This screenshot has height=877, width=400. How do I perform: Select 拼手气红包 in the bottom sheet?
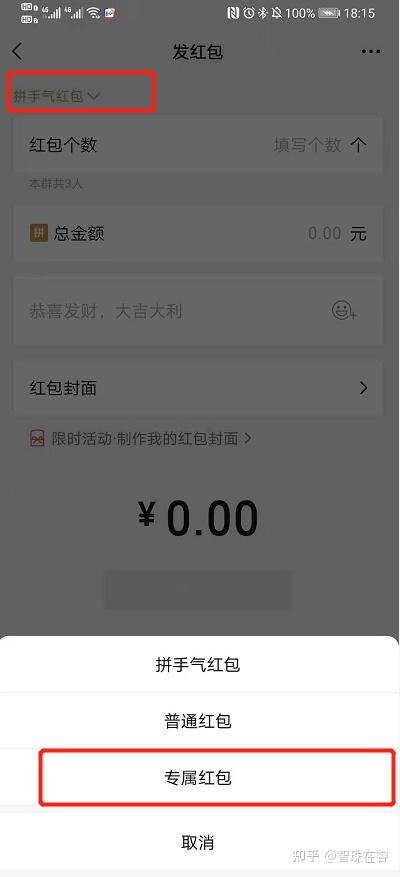[x=197, y=664]
